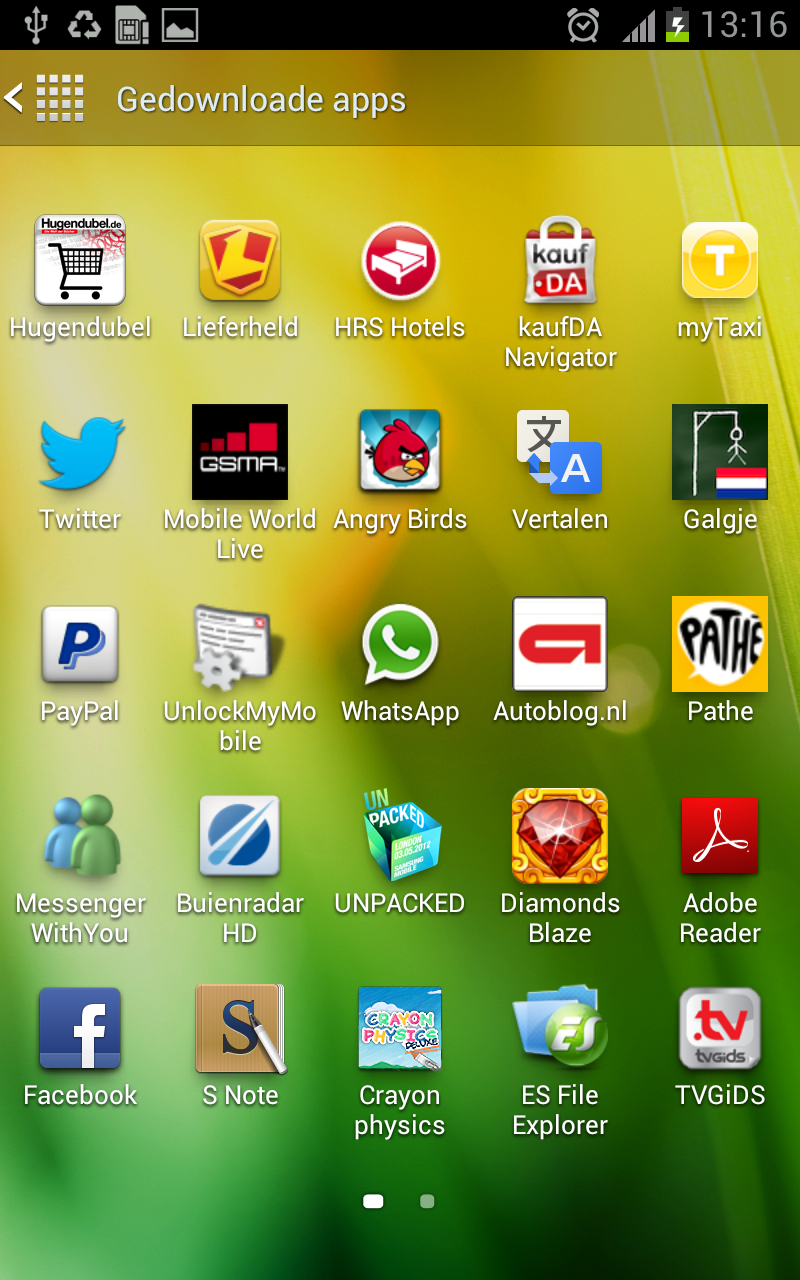
Task: Launch Twitter
Action: pyautogui.click(x=80, y=454)
